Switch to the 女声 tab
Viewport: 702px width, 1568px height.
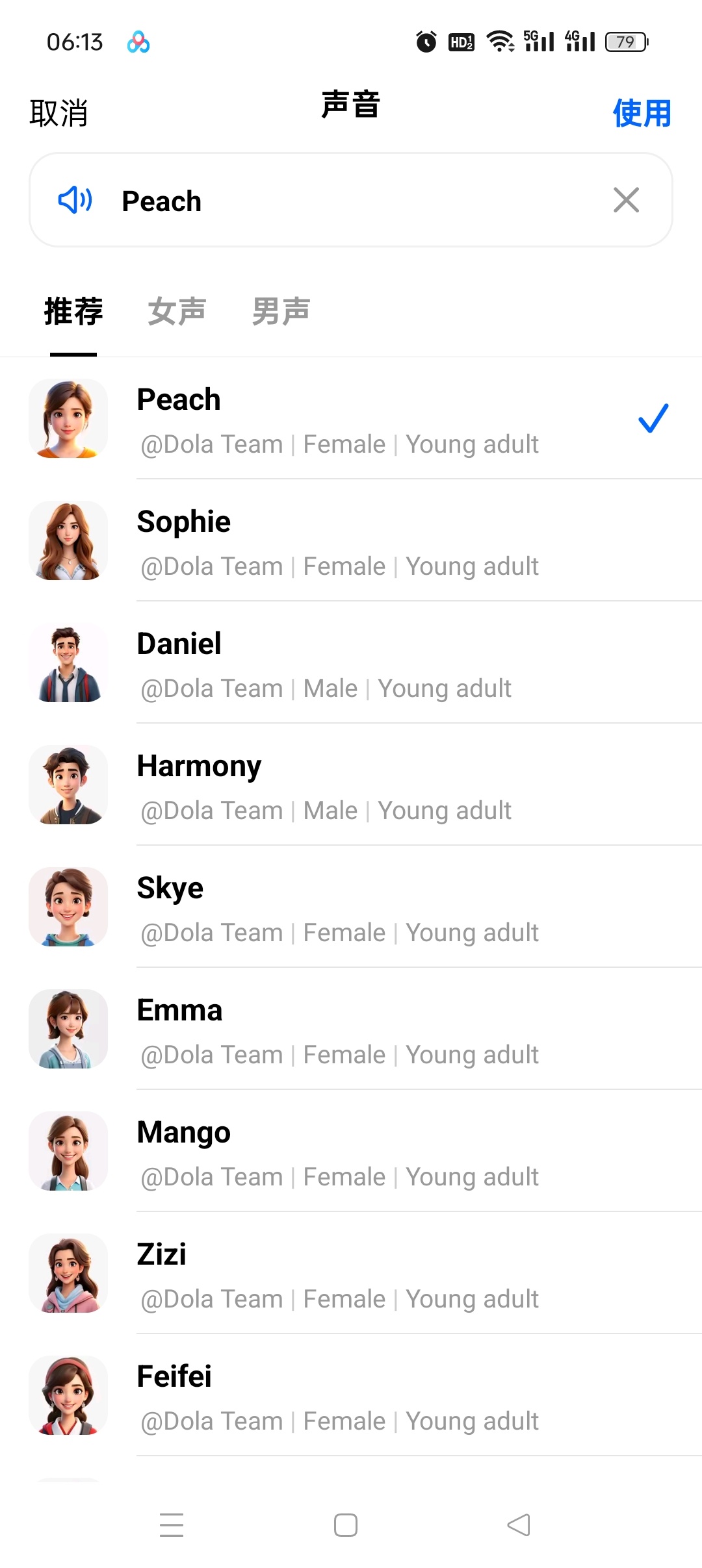(x=177, y=311)
